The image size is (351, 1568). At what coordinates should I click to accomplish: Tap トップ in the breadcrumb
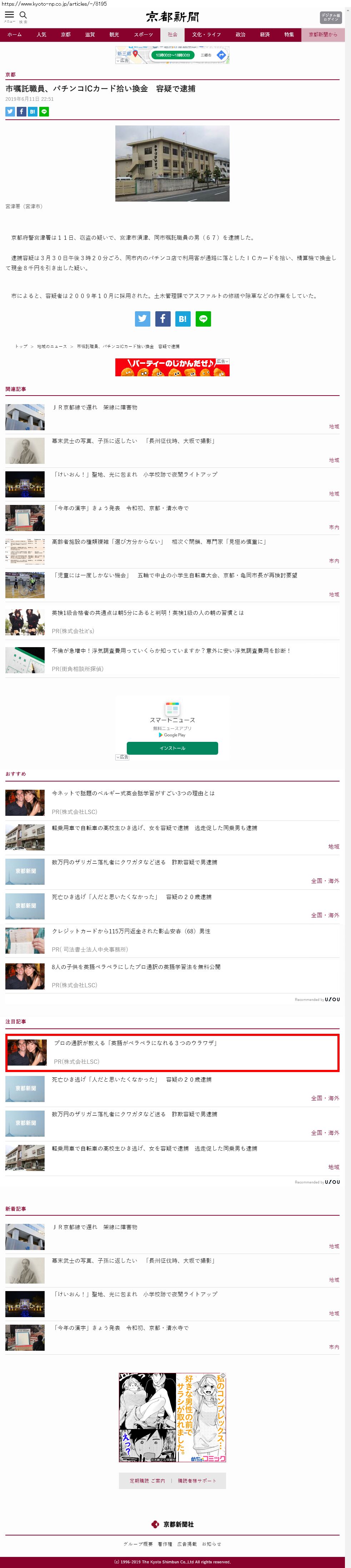(x=21, y=346)
